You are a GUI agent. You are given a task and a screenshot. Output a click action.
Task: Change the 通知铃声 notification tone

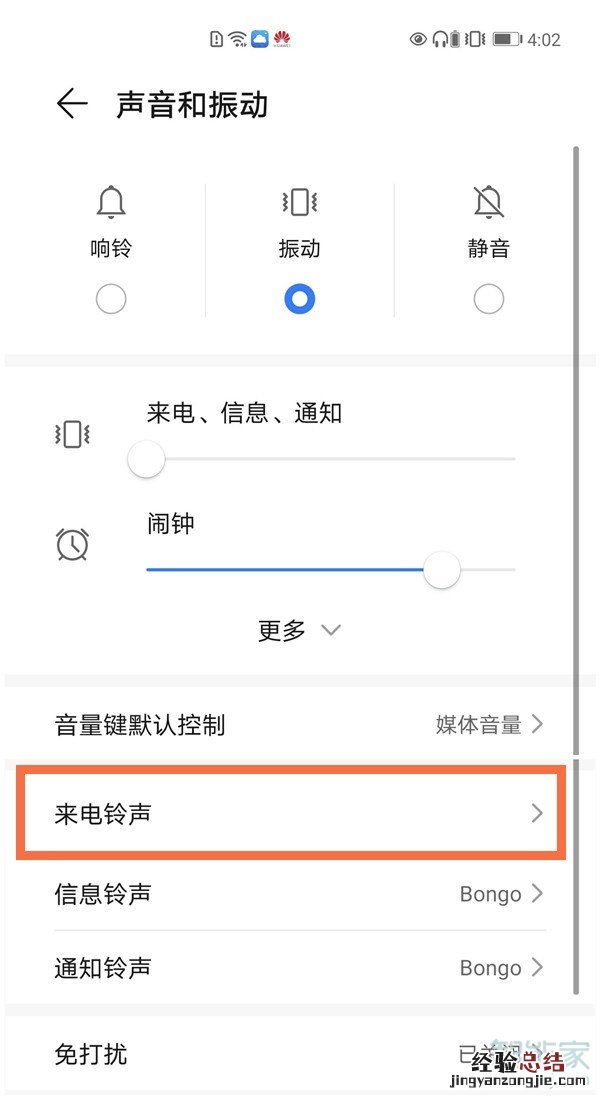point(299,967)
